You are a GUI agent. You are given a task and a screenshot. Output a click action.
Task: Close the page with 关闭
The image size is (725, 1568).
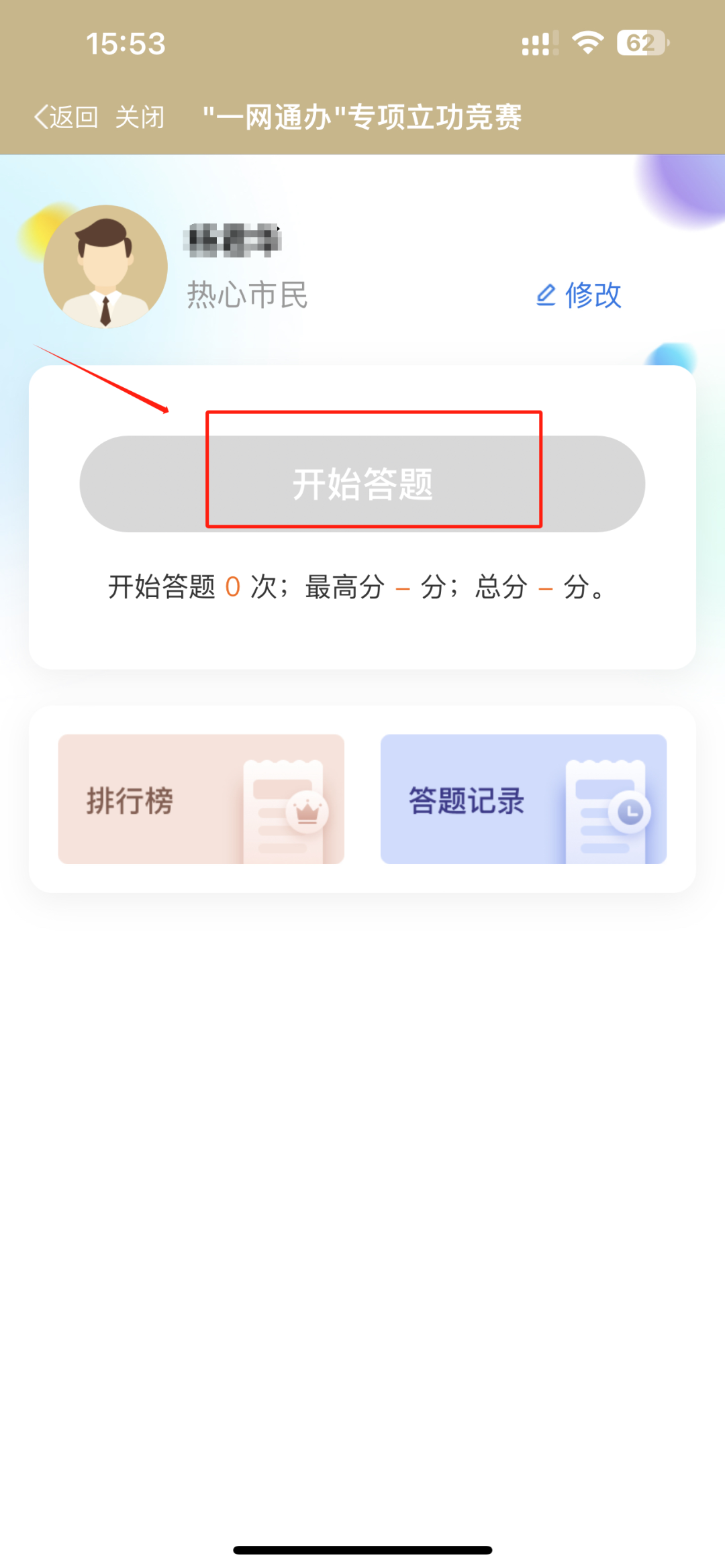140,117
